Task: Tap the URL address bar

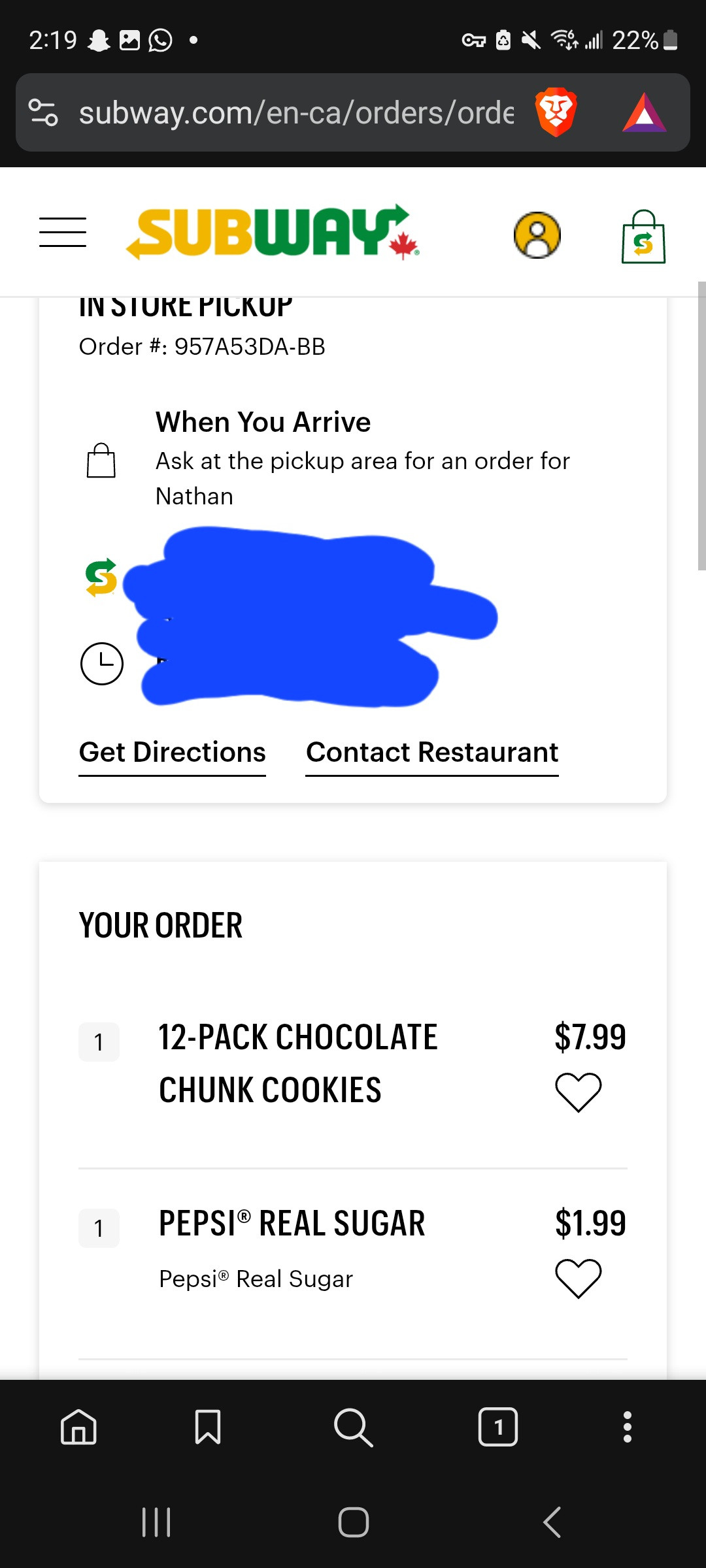Action: (295, 113)
